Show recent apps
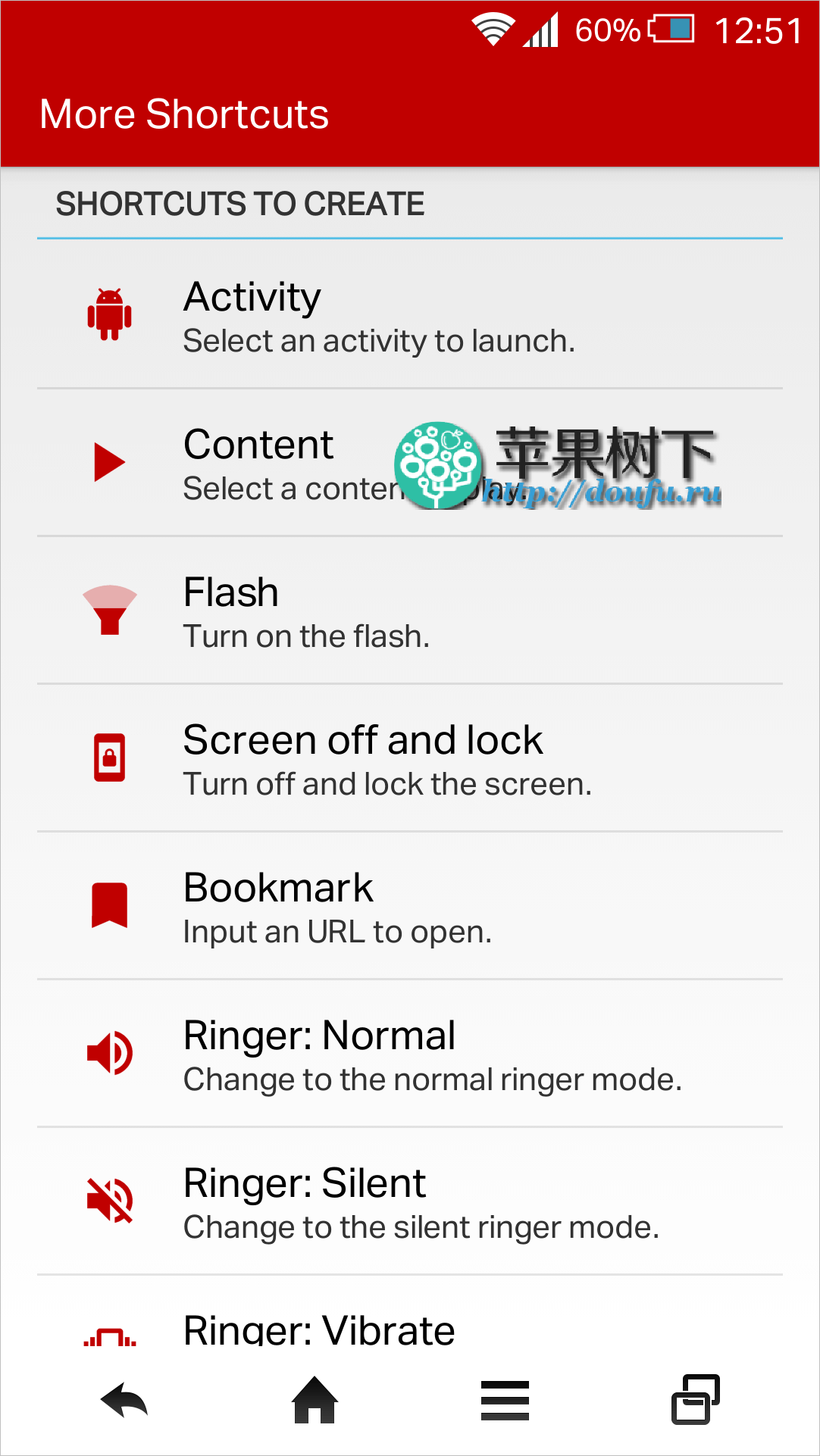 click(x=695, y=1400)
